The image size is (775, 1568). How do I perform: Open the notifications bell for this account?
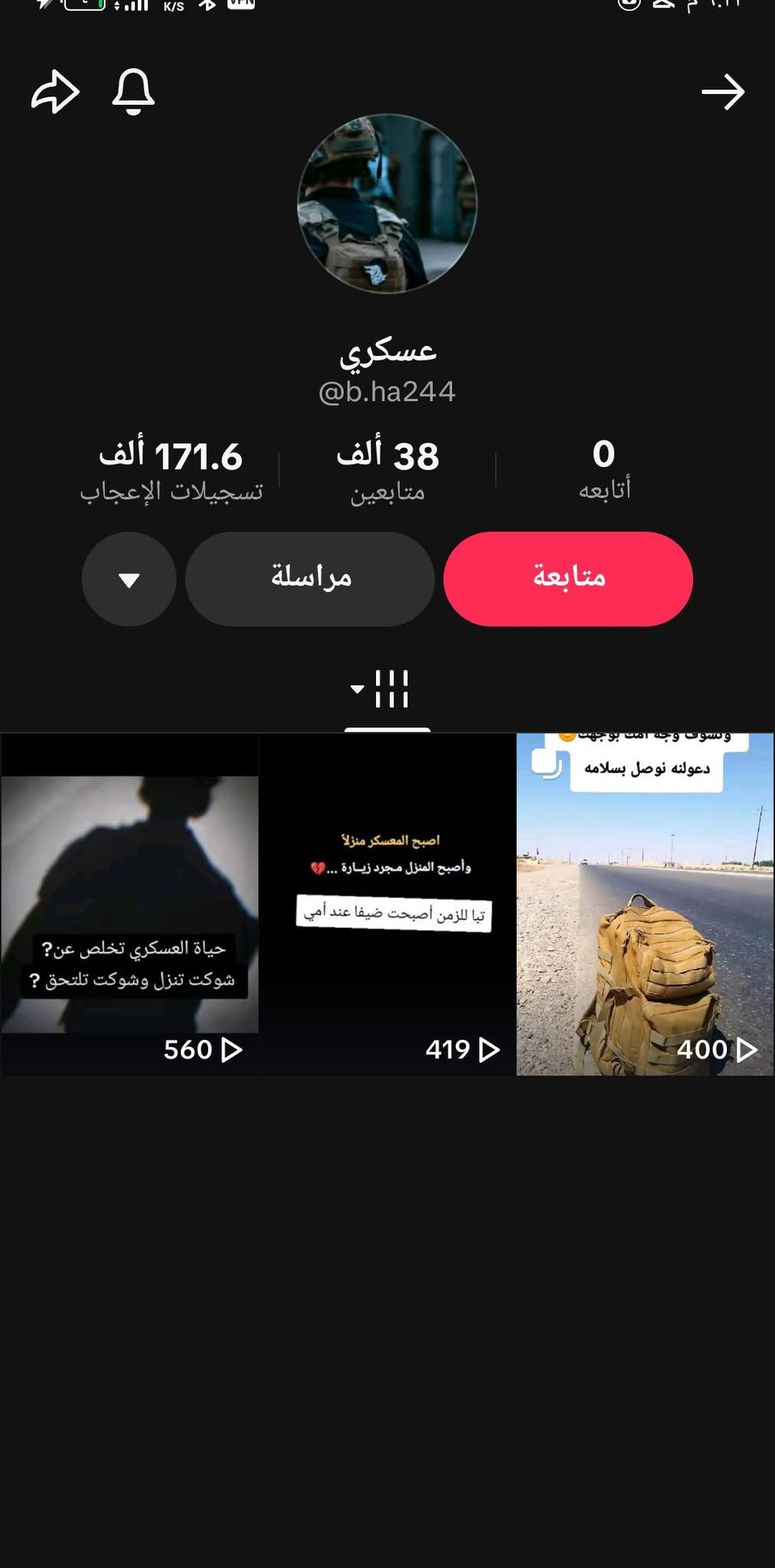133,92
